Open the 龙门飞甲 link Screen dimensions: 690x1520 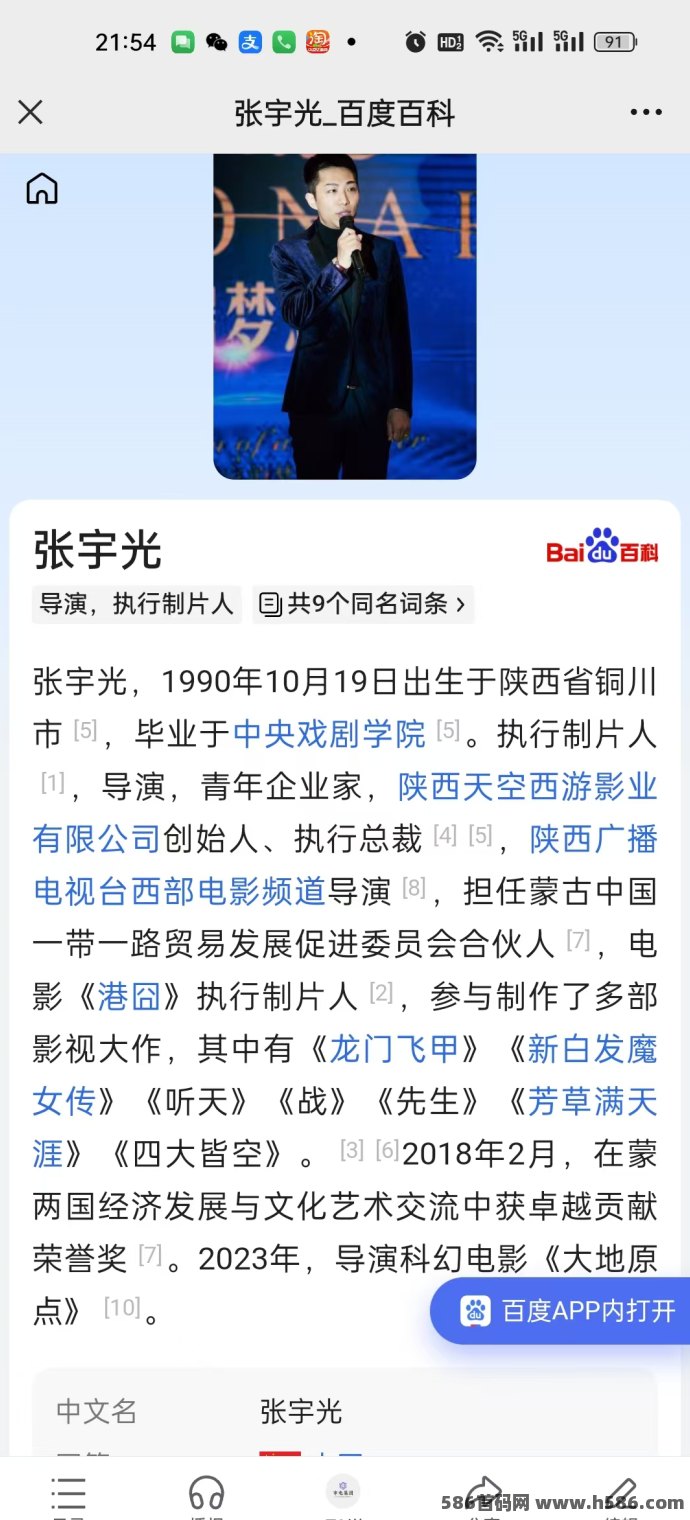pos(393,1048)
